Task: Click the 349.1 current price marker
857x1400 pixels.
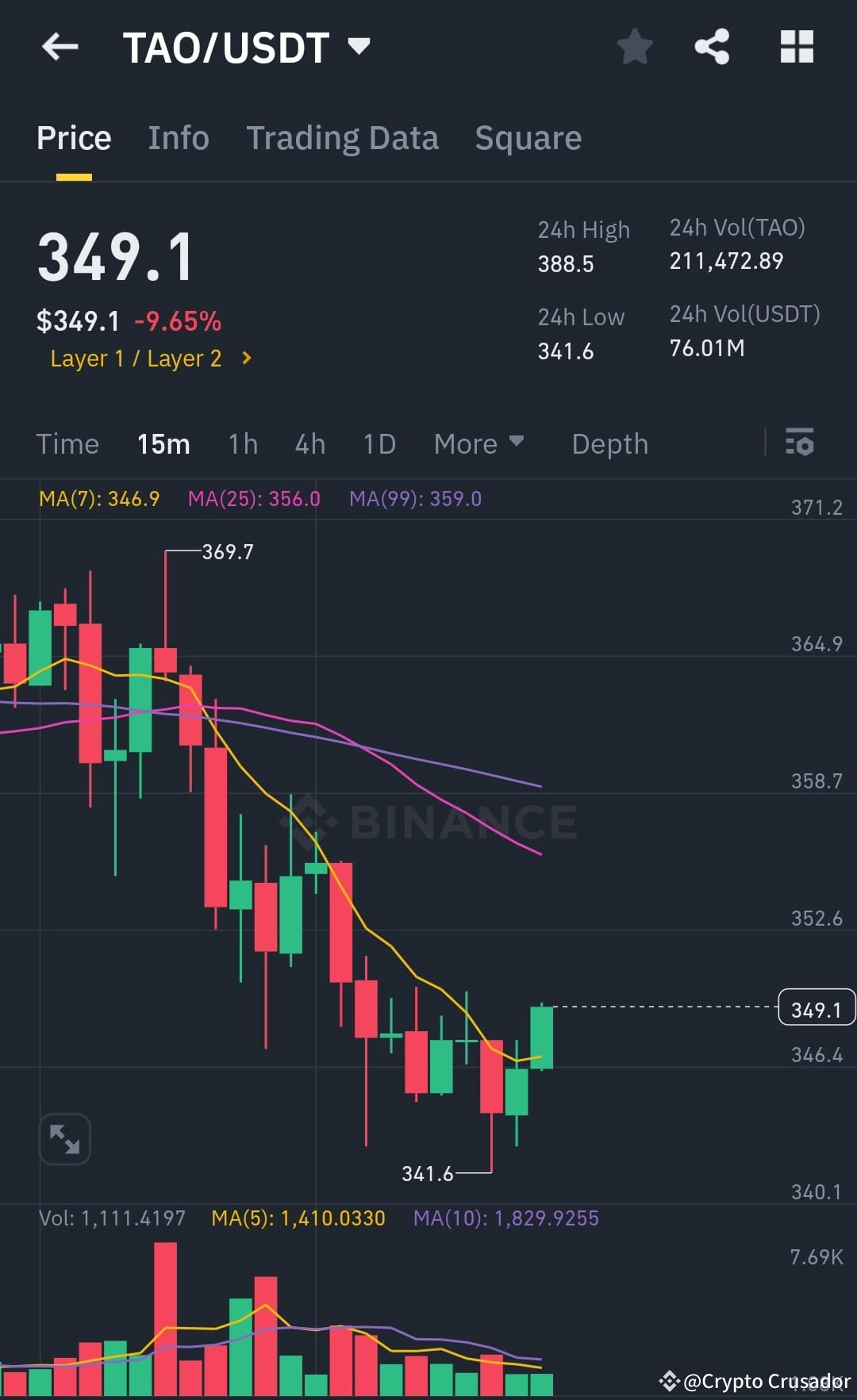Action: [x=816, y=1008]
